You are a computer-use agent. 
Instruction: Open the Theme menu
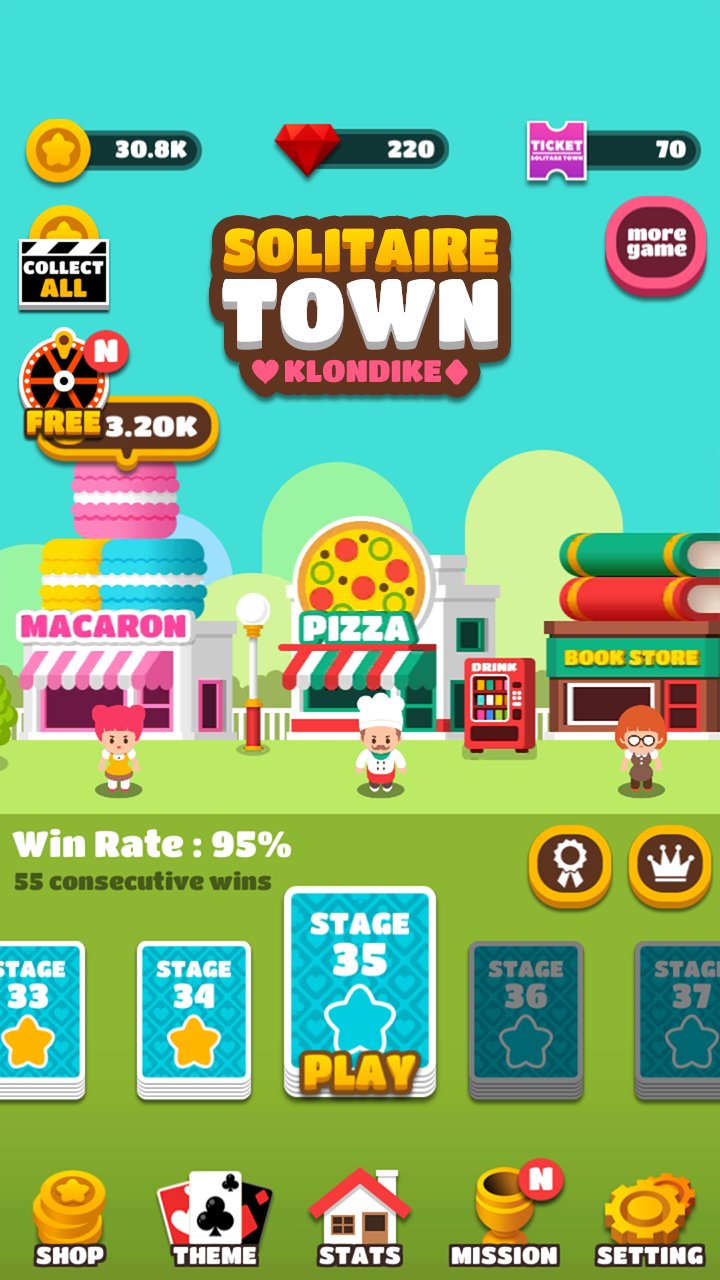214,1220
